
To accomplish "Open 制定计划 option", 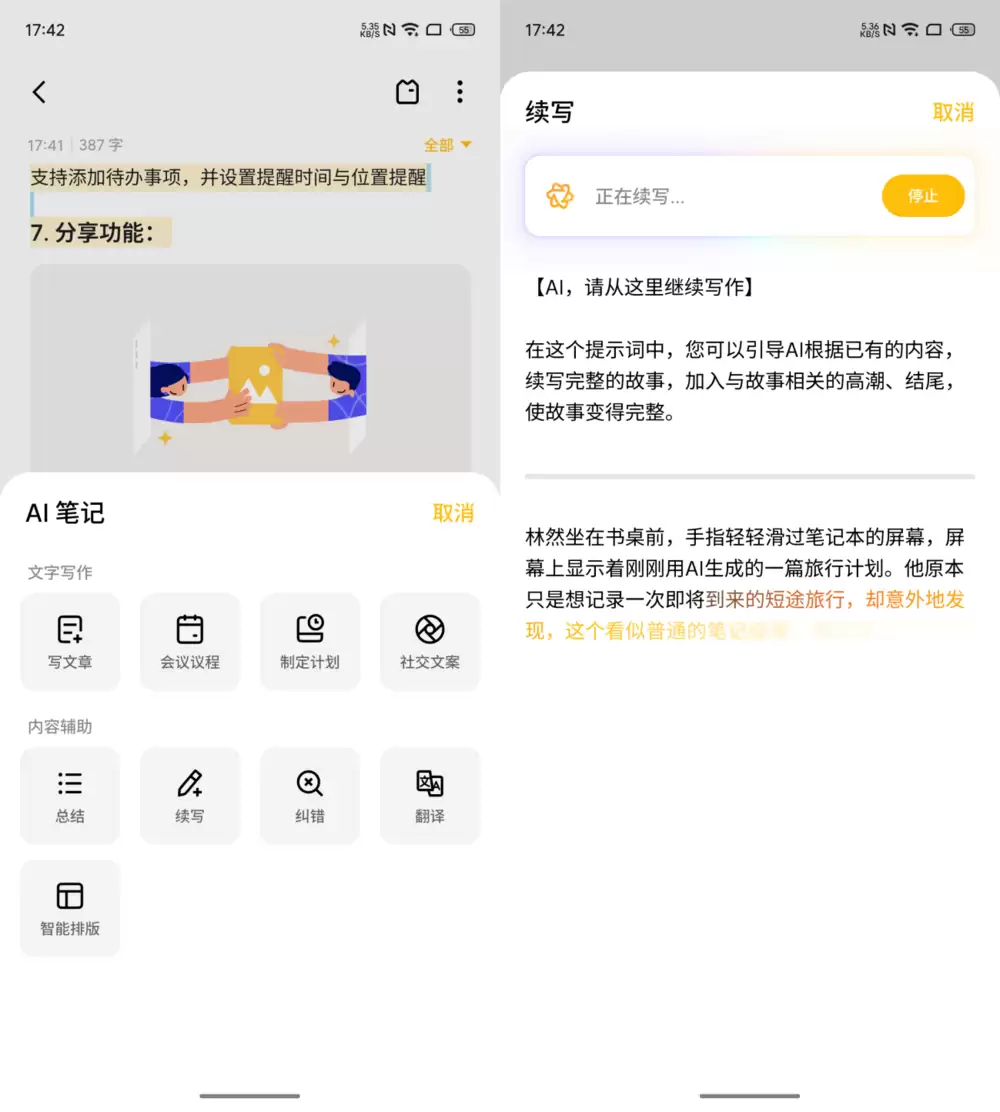I will coord(310,641).
